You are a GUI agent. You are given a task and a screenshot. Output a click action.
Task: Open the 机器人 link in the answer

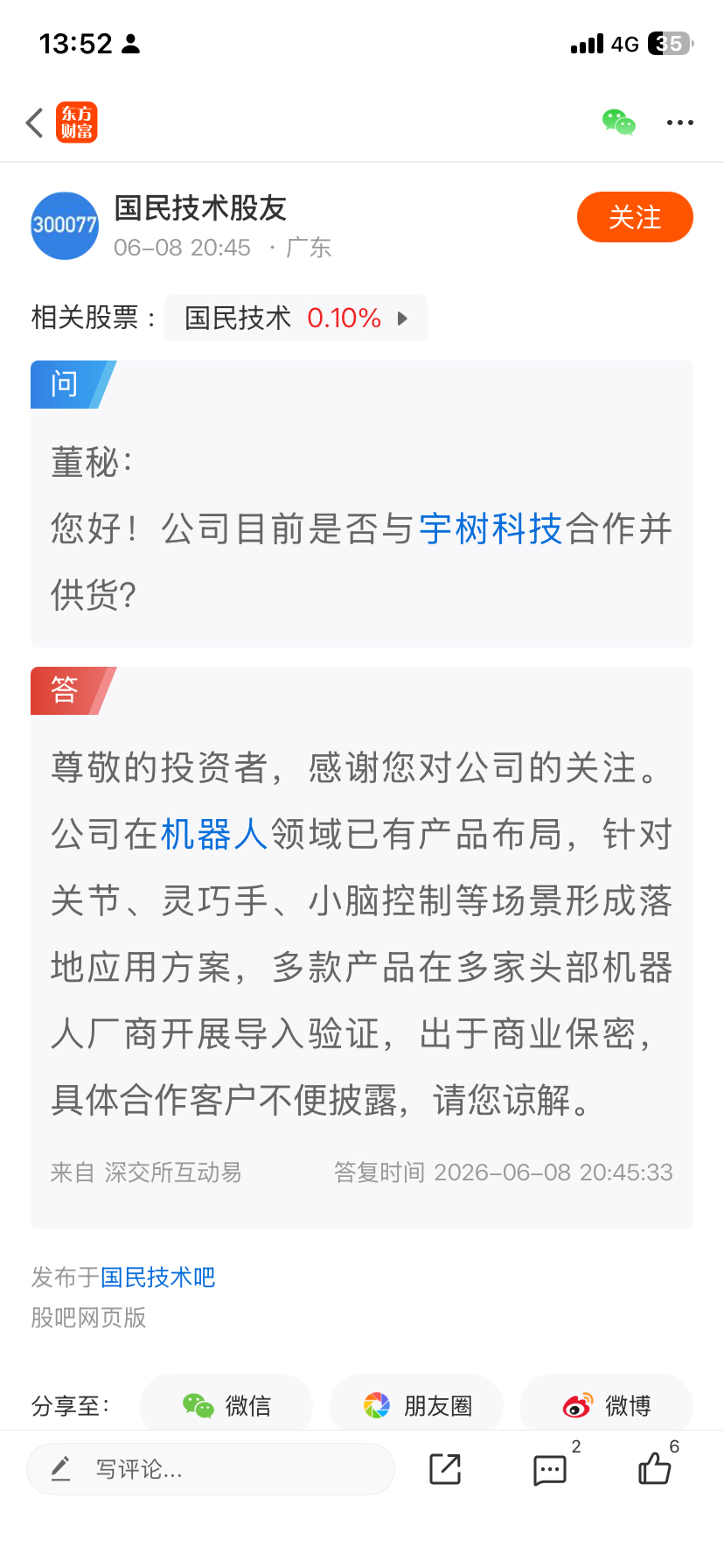pos(214,834)
